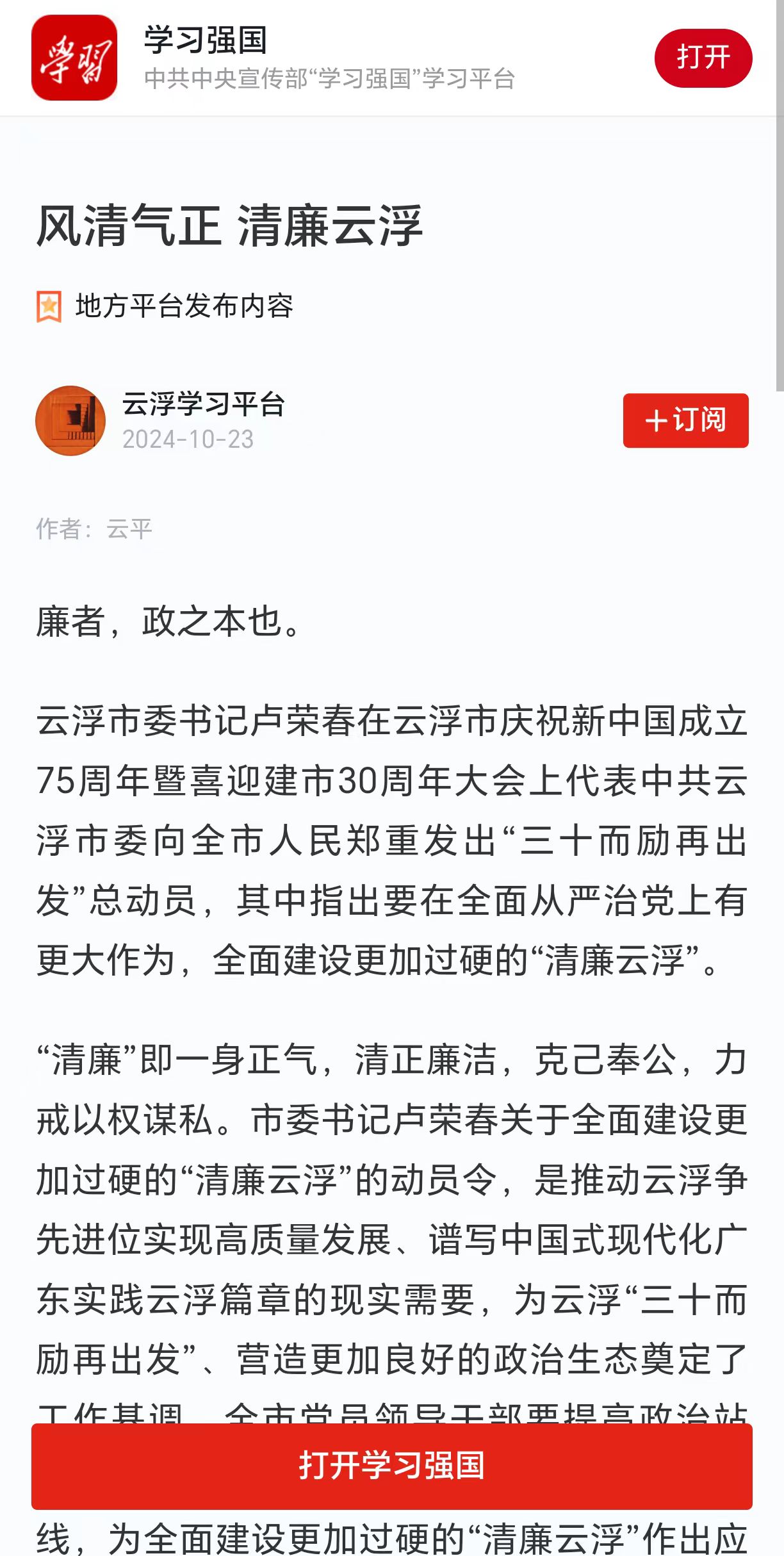784x1556 pixels.
Task: Subscribe with the +订阅 button
Action: (685, 420)
